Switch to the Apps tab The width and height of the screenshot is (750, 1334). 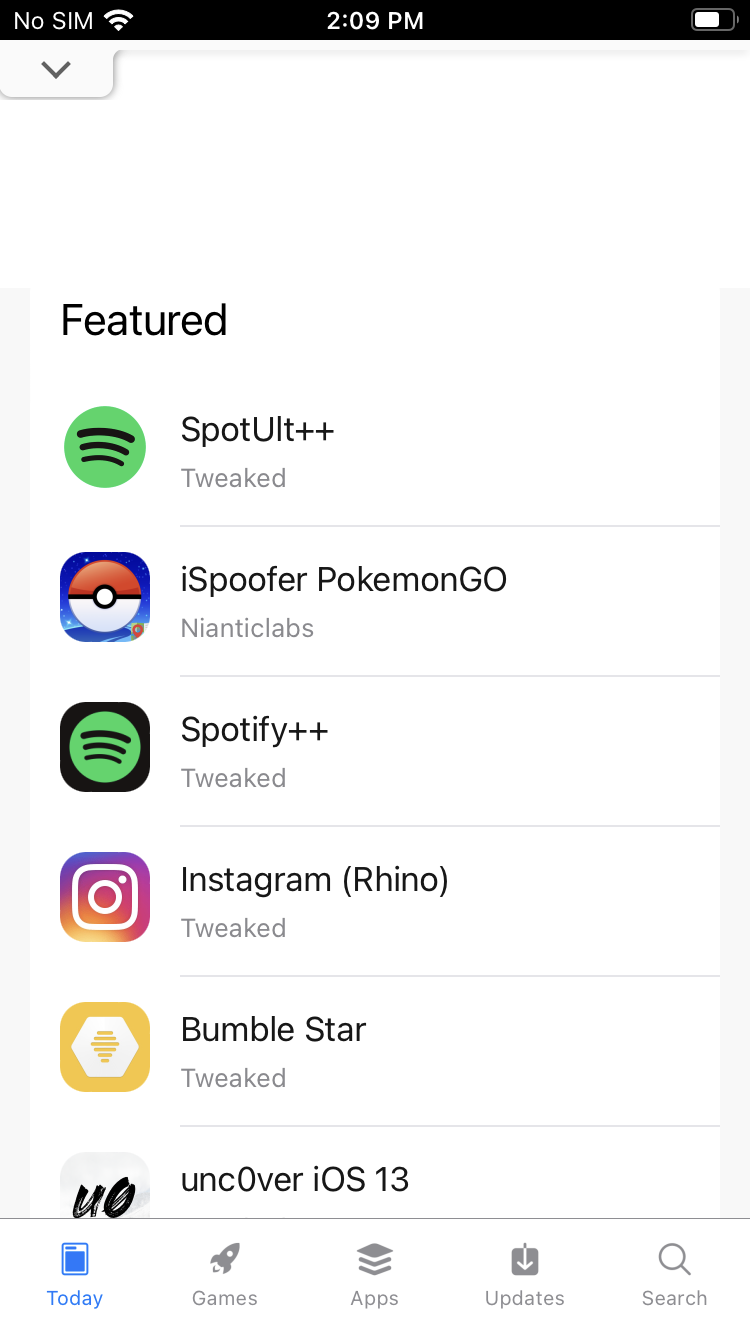coord(375,1276)
